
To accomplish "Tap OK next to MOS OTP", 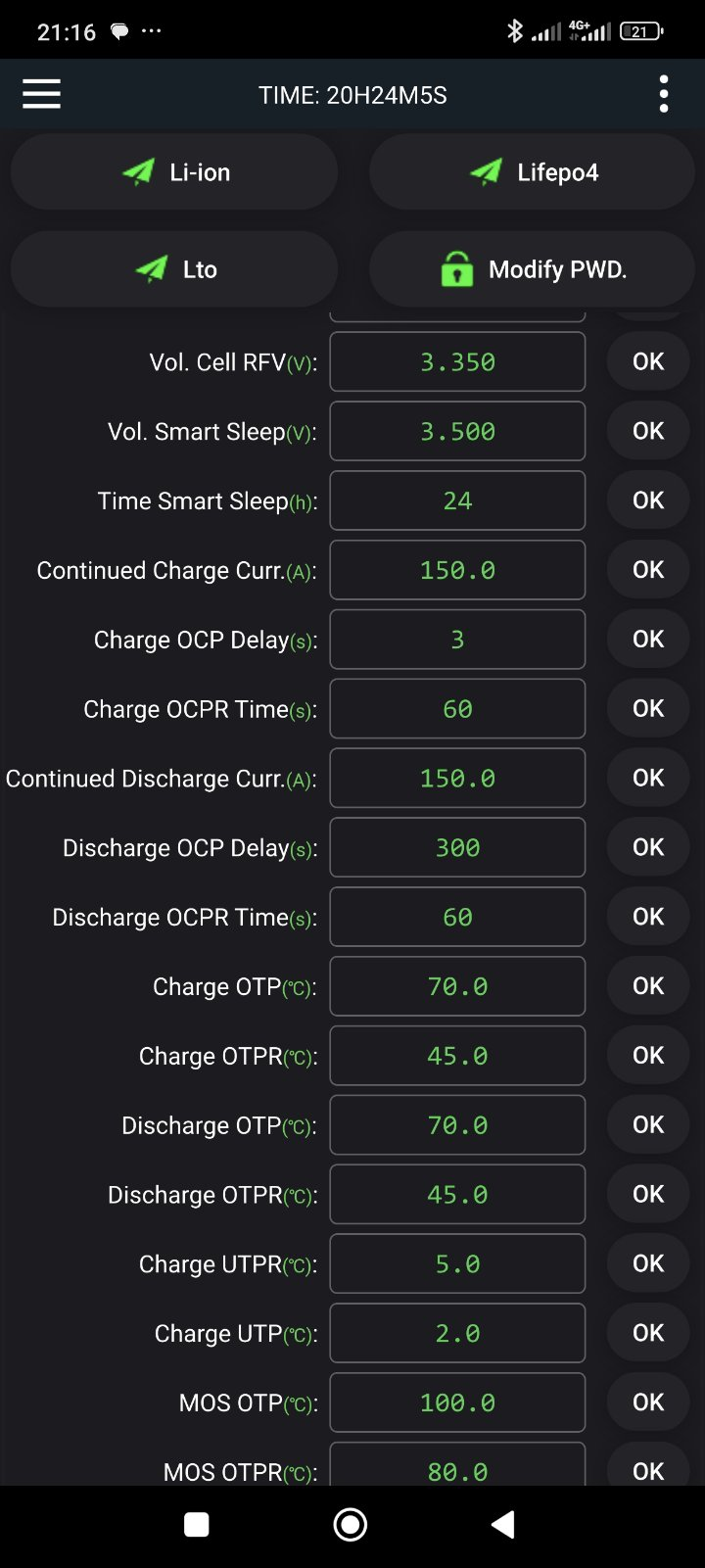I will [x=648, y=1402].
